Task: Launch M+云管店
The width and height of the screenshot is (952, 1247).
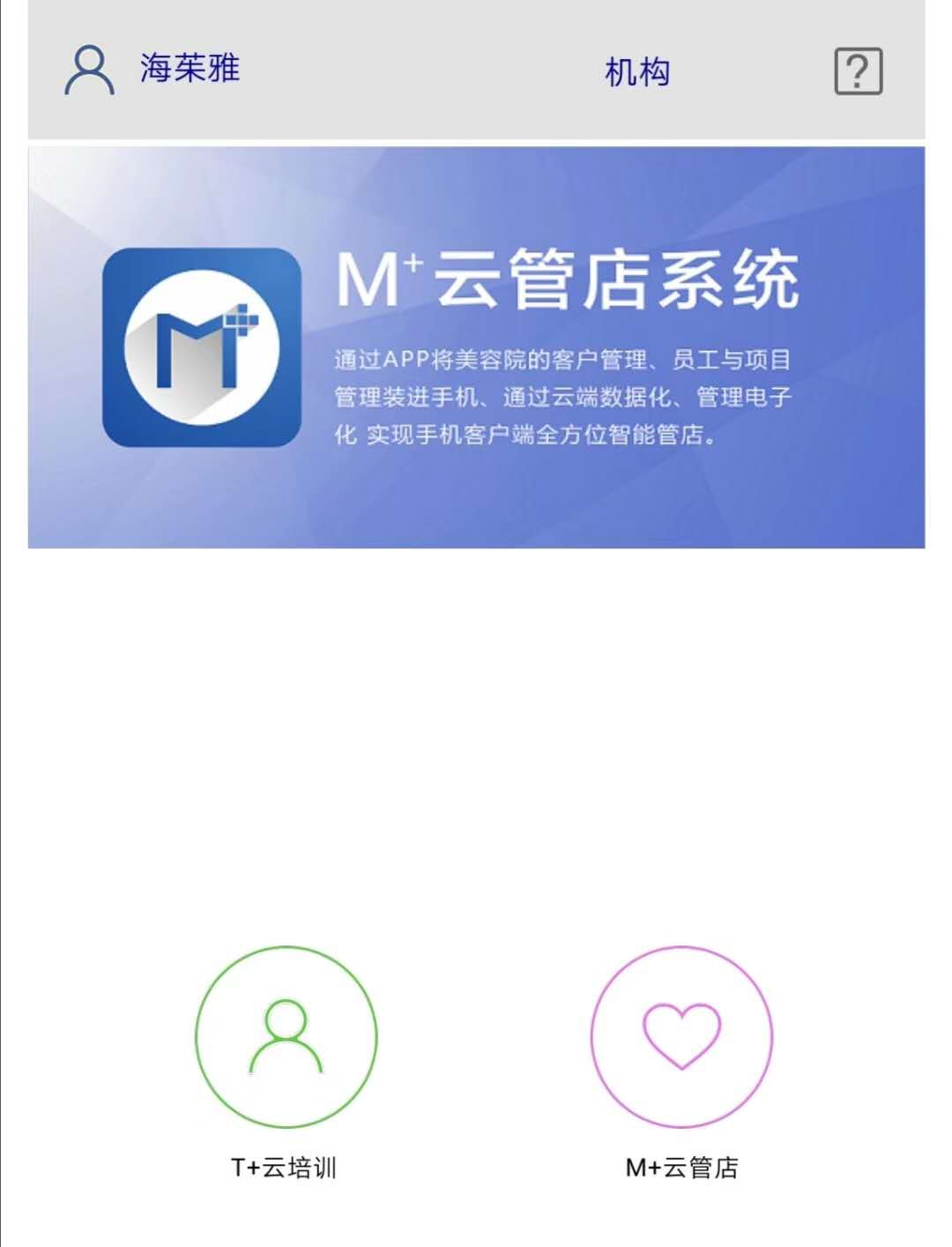Action: [x=681, y=1037]
